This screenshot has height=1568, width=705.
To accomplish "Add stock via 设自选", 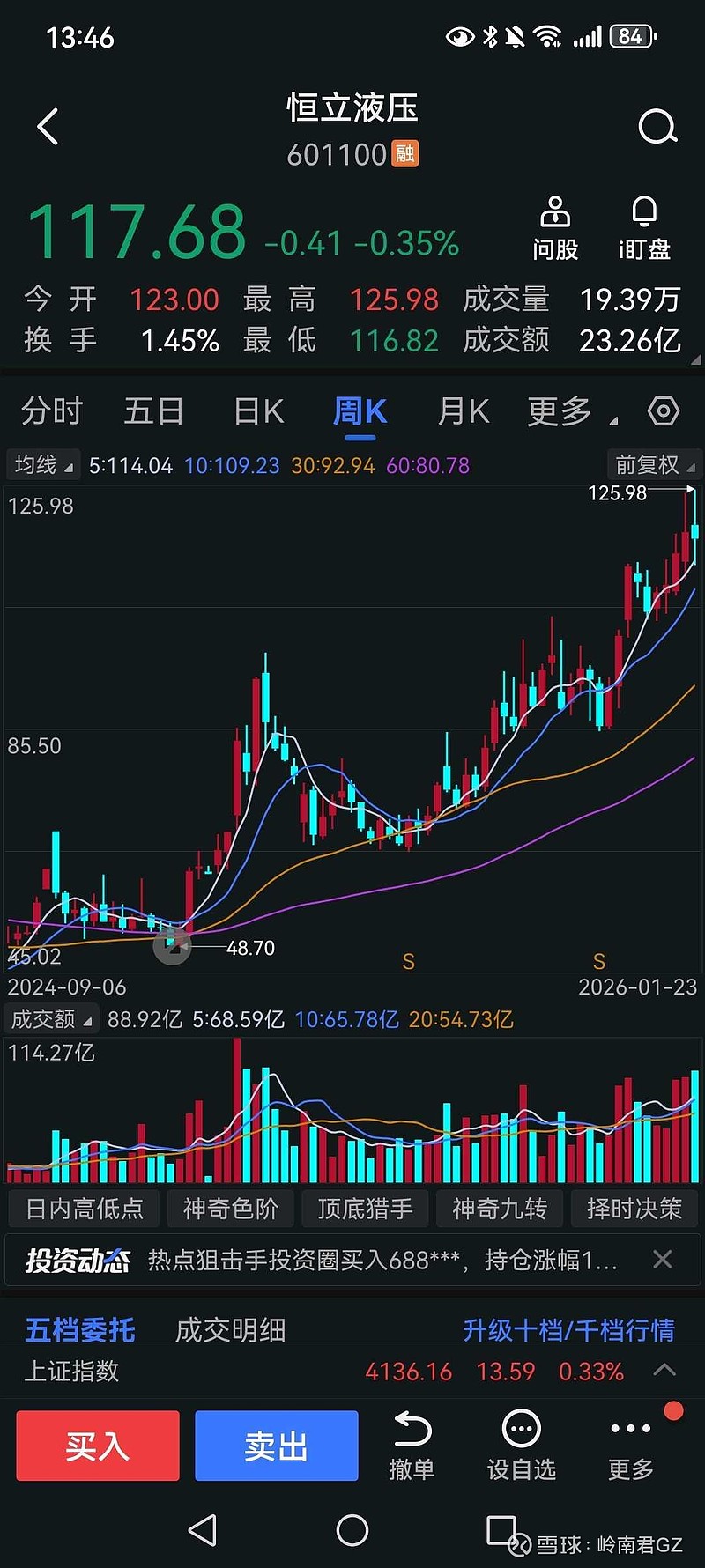I will tap(521, 1447).
